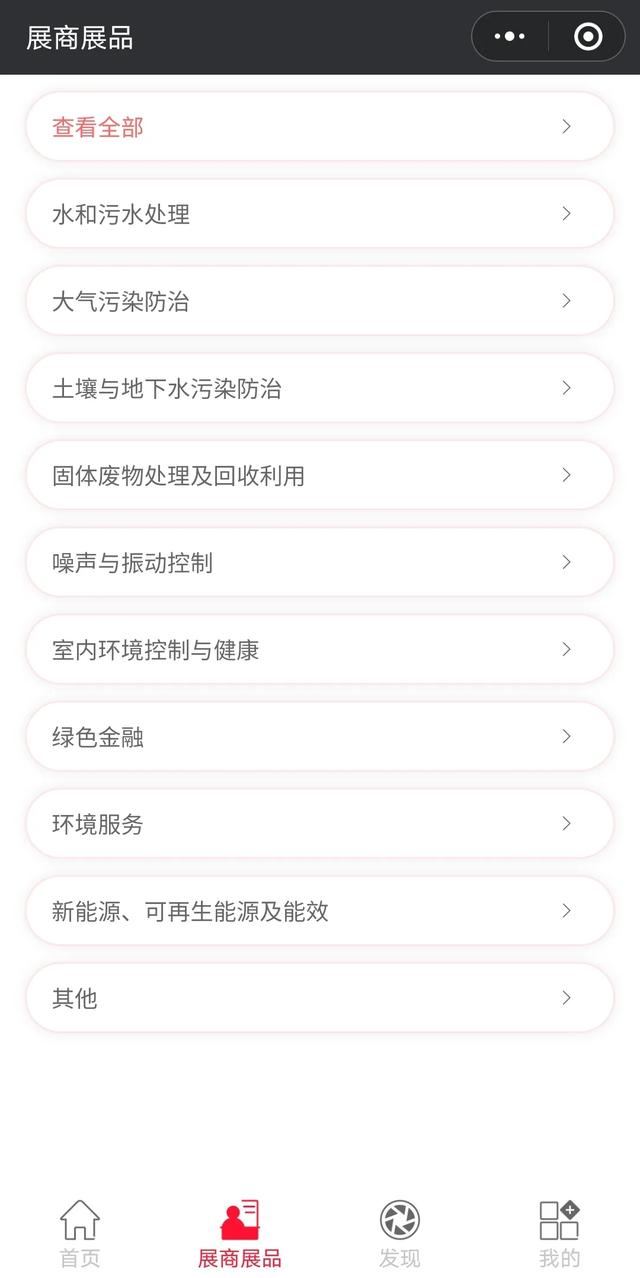
Task: Tap the 展商展品 tab
Action: tap(240, 1234)
